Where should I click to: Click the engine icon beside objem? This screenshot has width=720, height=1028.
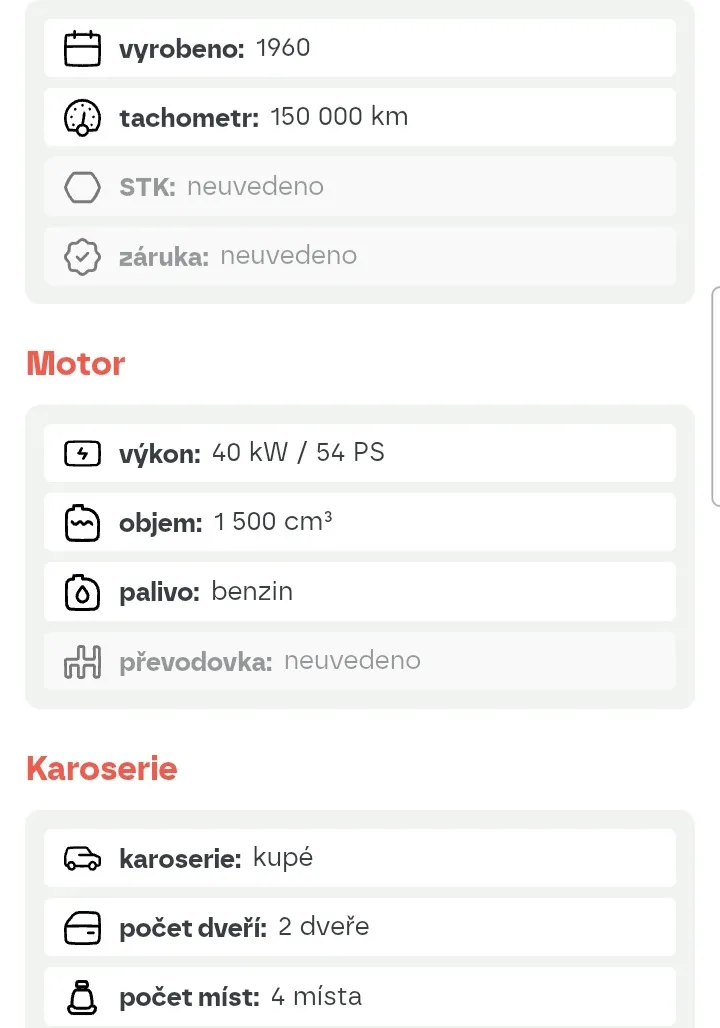pyautogui.click(x=82, y=522)
